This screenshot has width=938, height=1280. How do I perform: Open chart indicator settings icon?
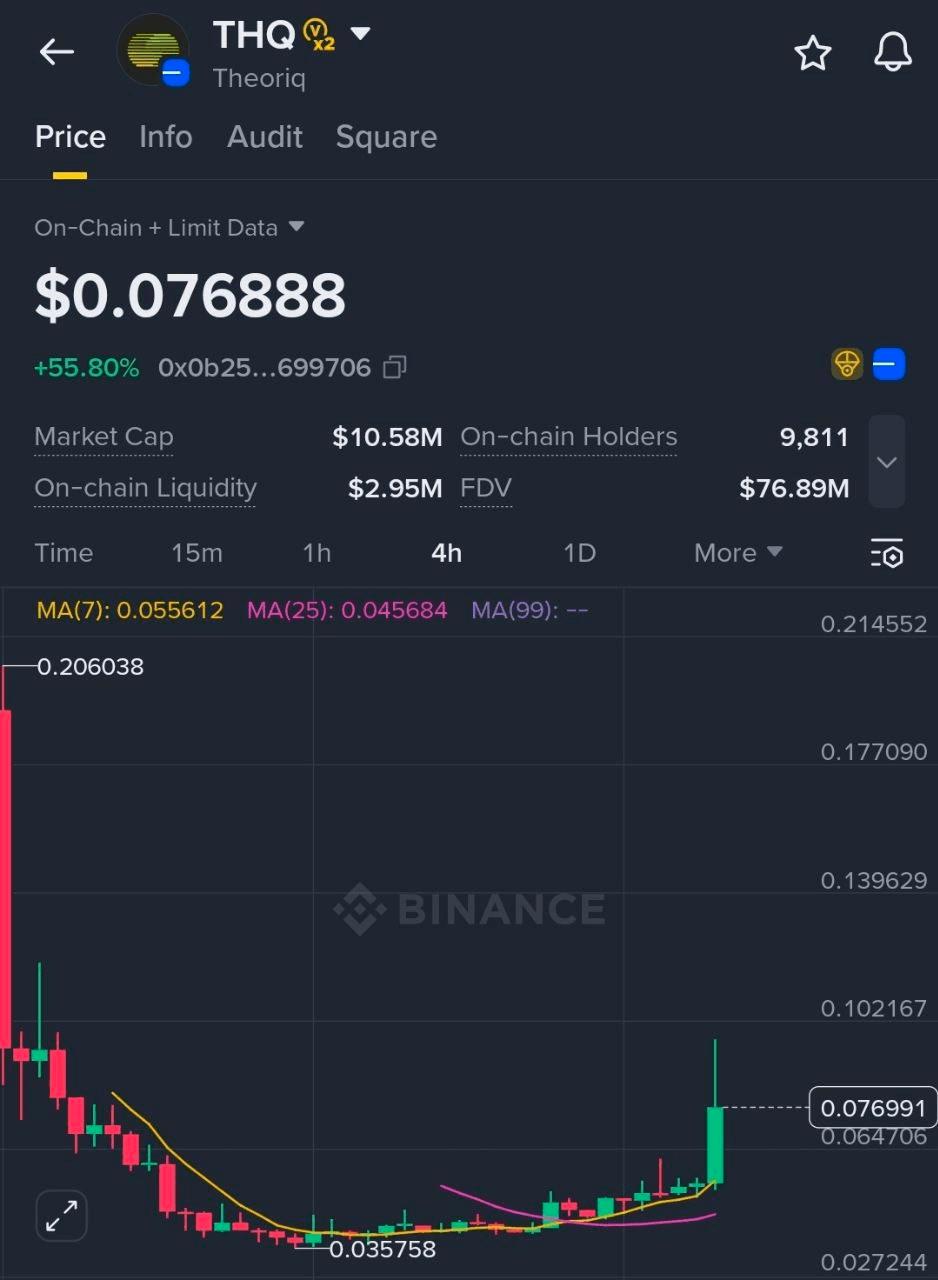click(x=886, y=553)
